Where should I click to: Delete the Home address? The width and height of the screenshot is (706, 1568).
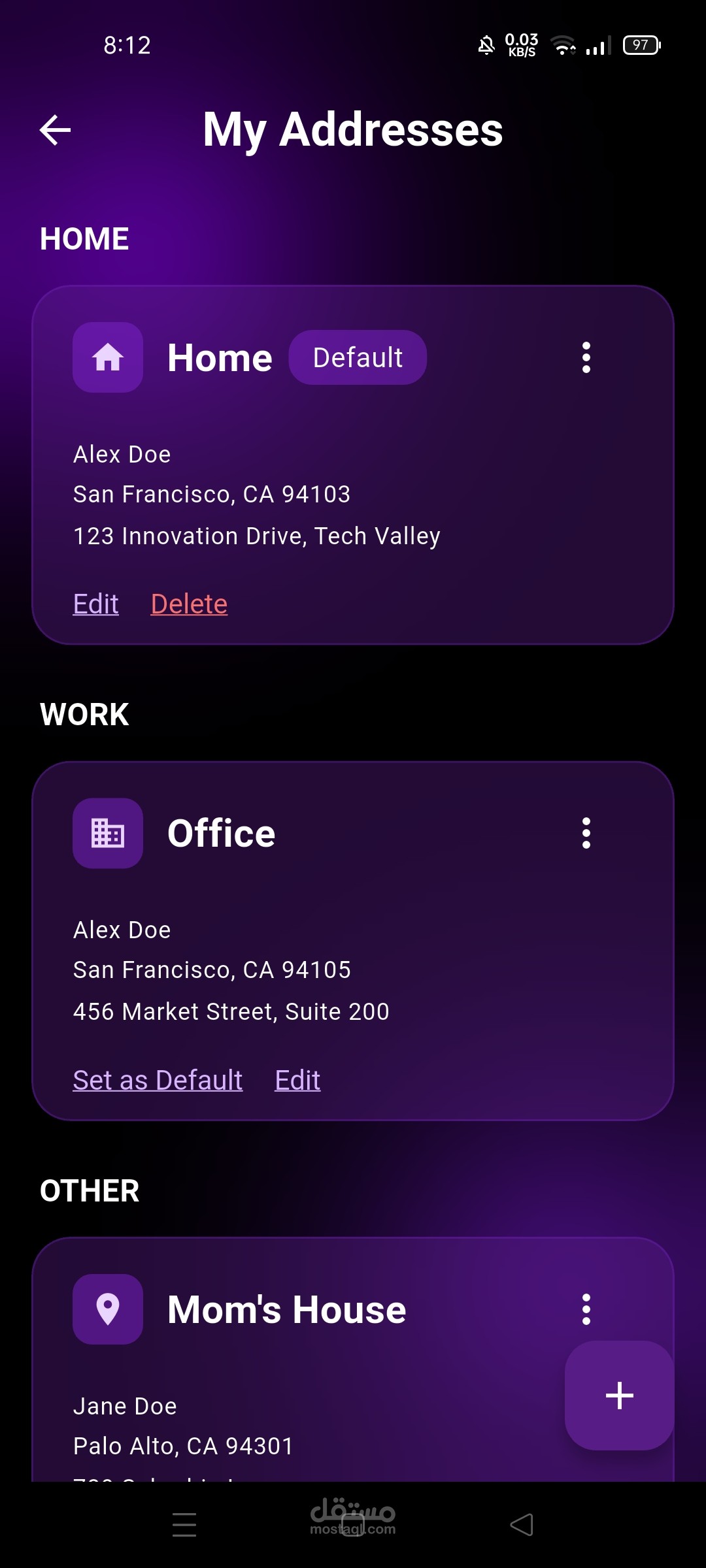(x=189, y=604)
